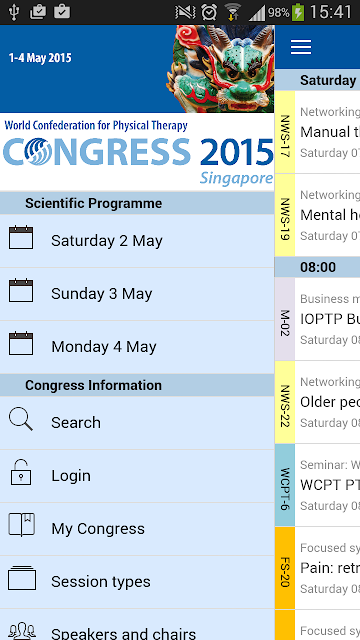Go to Login
This screenshot has height=640, width=360.
click(137, 476)
